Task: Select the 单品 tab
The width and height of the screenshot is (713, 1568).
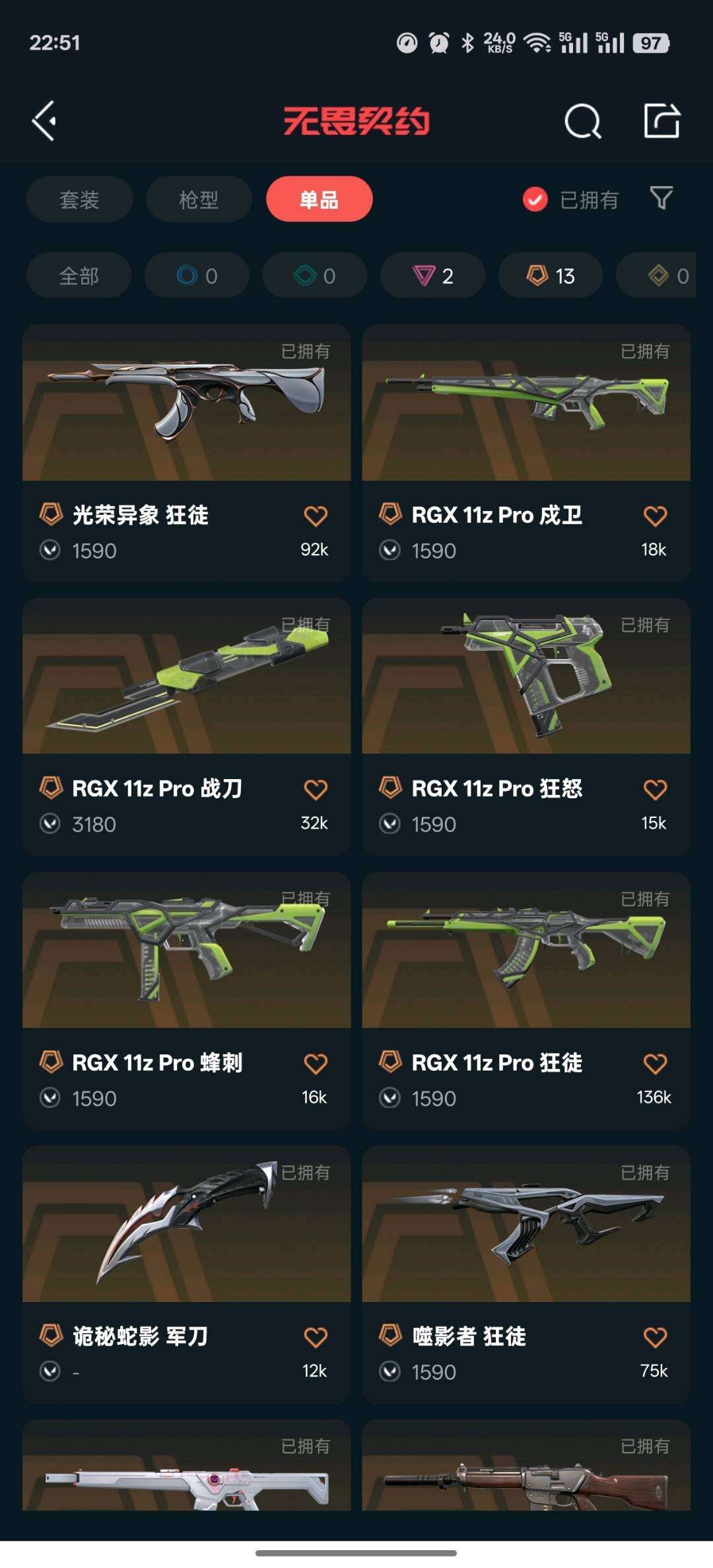Action: (x=319, y=199)
